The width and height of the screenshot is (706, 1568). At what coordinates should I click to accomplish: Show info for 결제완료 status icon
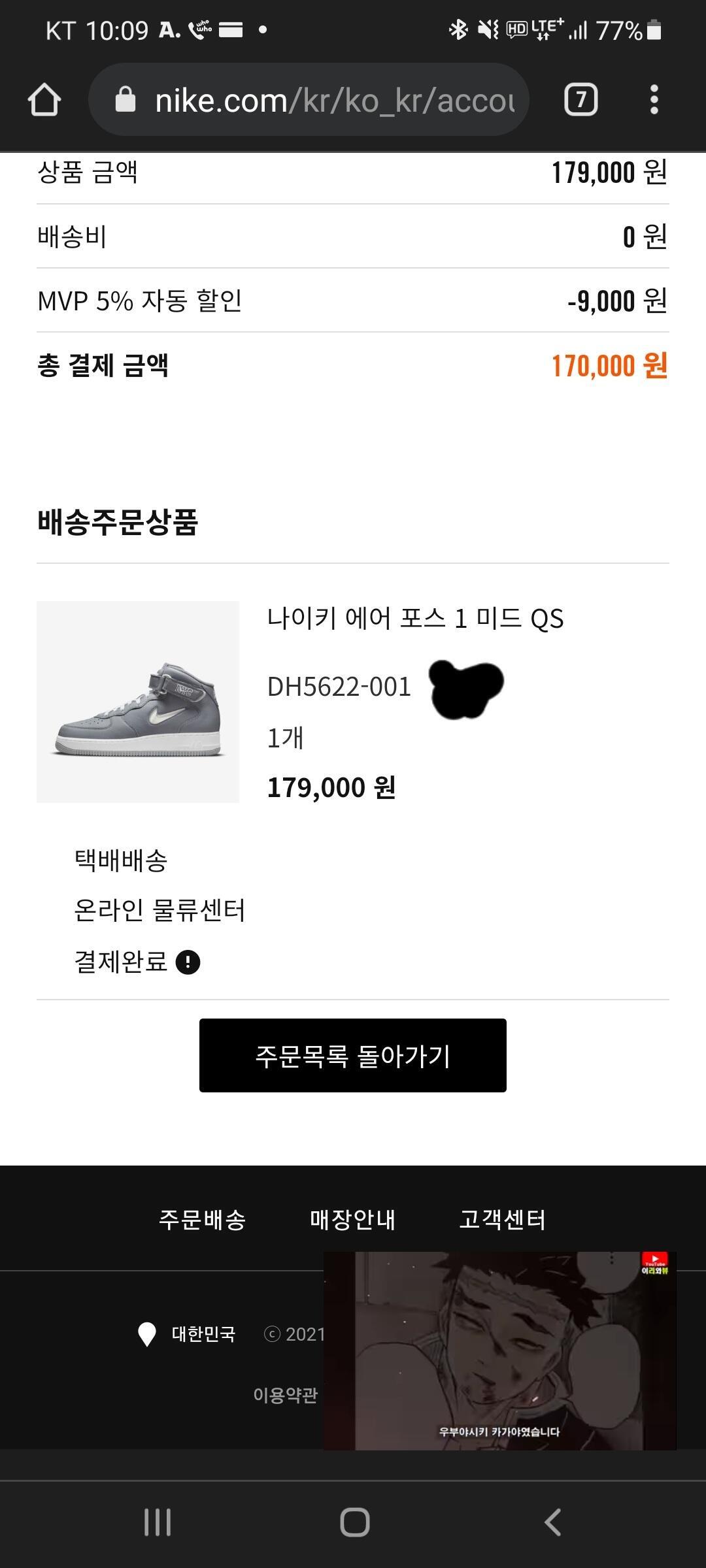point(188,962)
